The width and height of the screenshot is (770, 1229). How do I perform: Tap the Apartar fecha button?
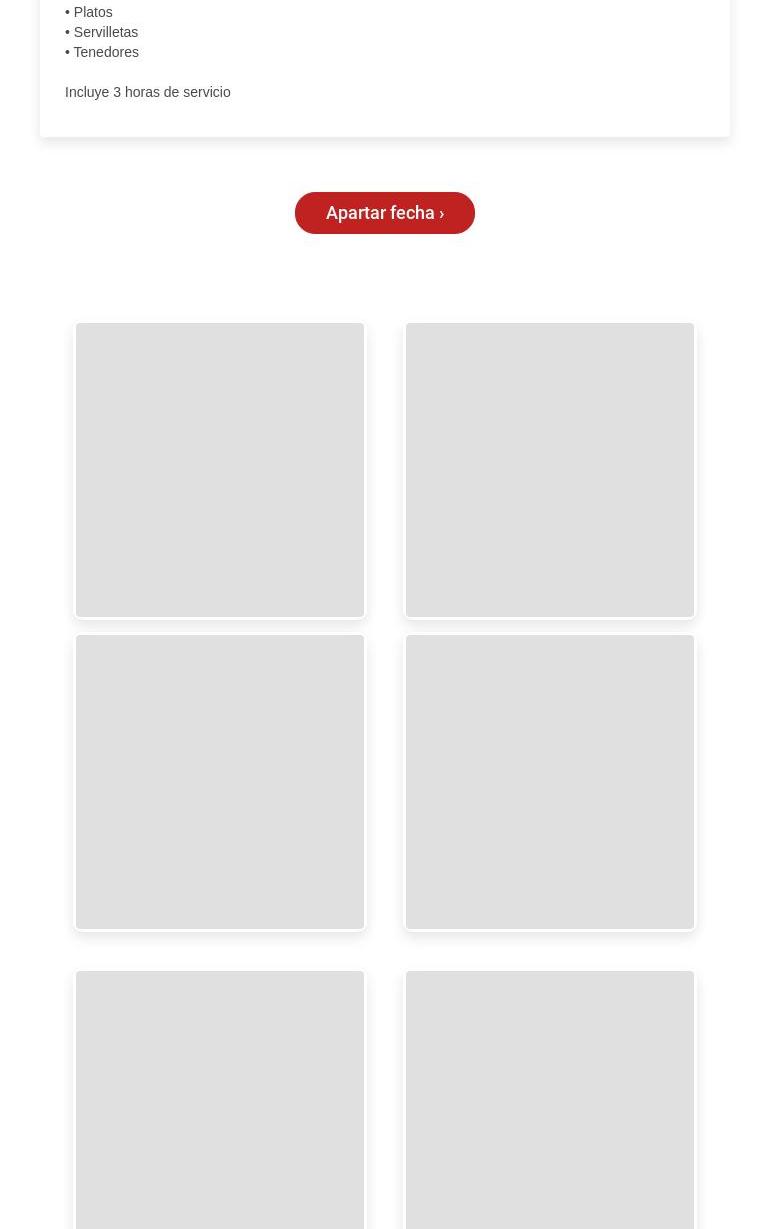click(x=384, y=213)
